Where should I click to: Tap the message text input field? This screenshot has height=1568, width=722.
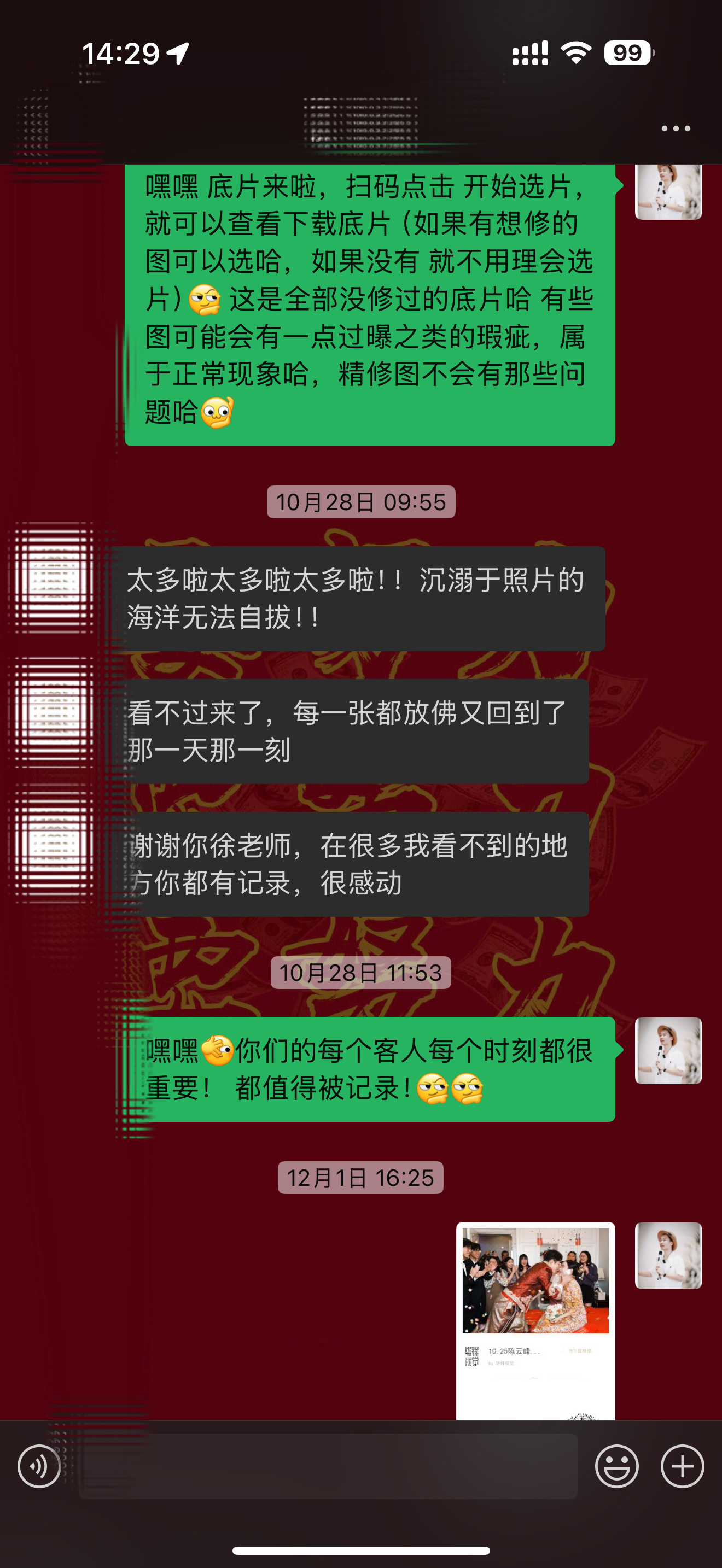point(329,1466)
